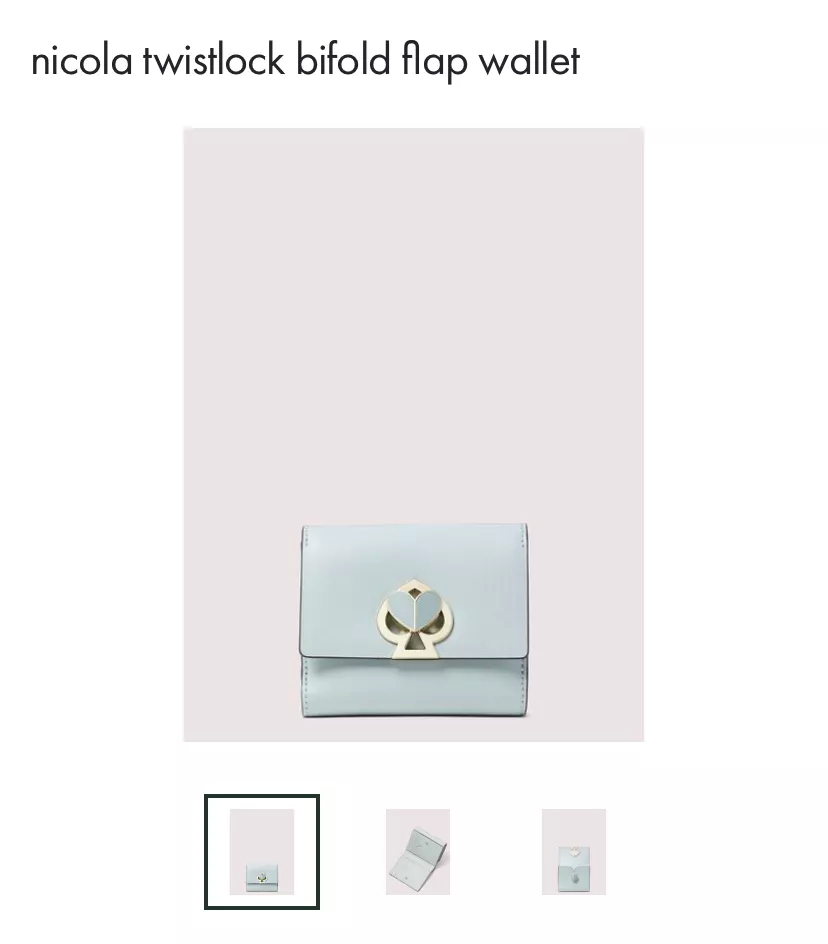Select the first thumbnail of the closed wallet front
The width and height of the screenshot is (828, 944).
coord(262,852)
